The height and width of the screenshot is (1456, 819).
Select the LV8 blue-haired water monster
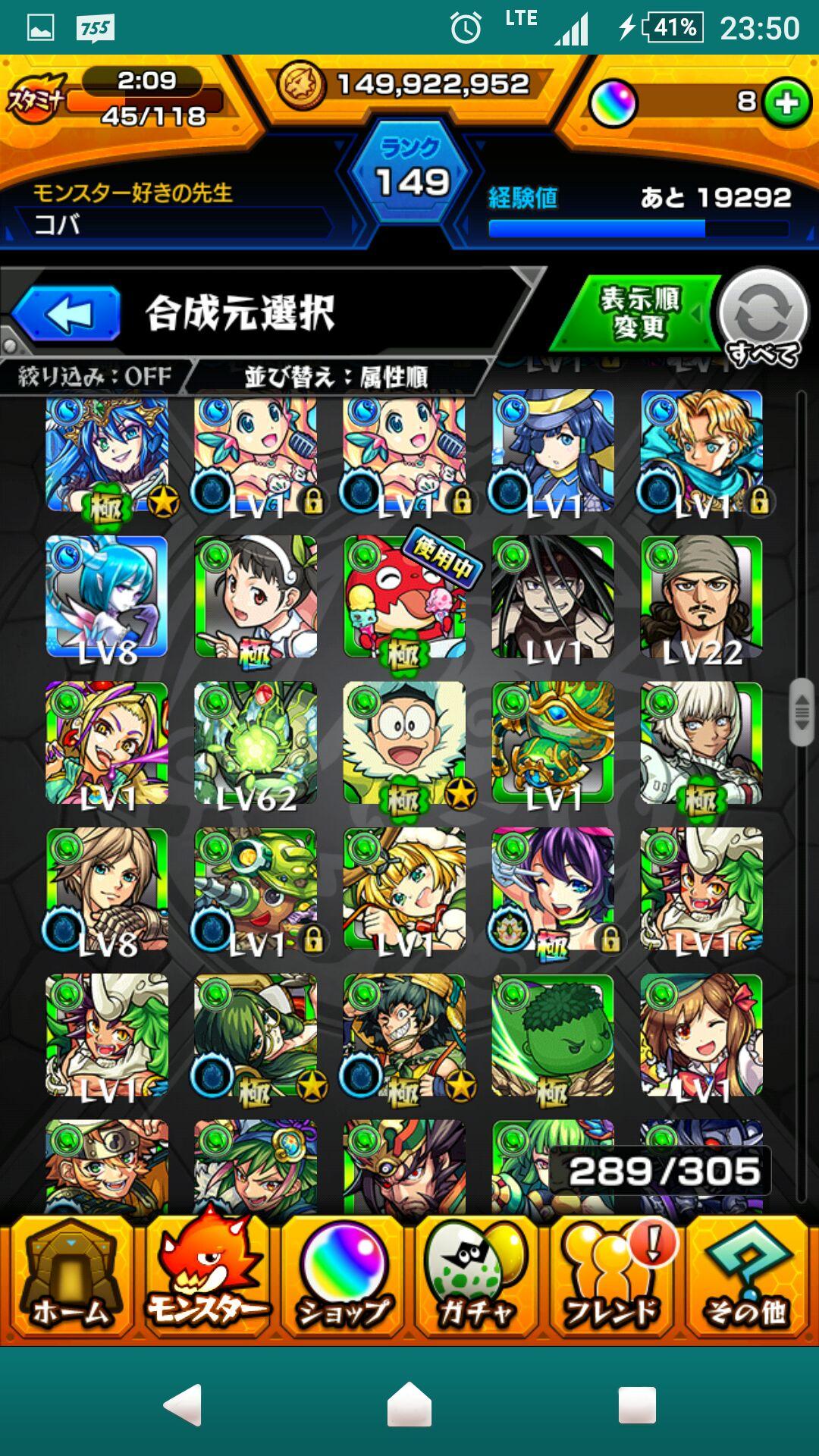coord(107,598)
